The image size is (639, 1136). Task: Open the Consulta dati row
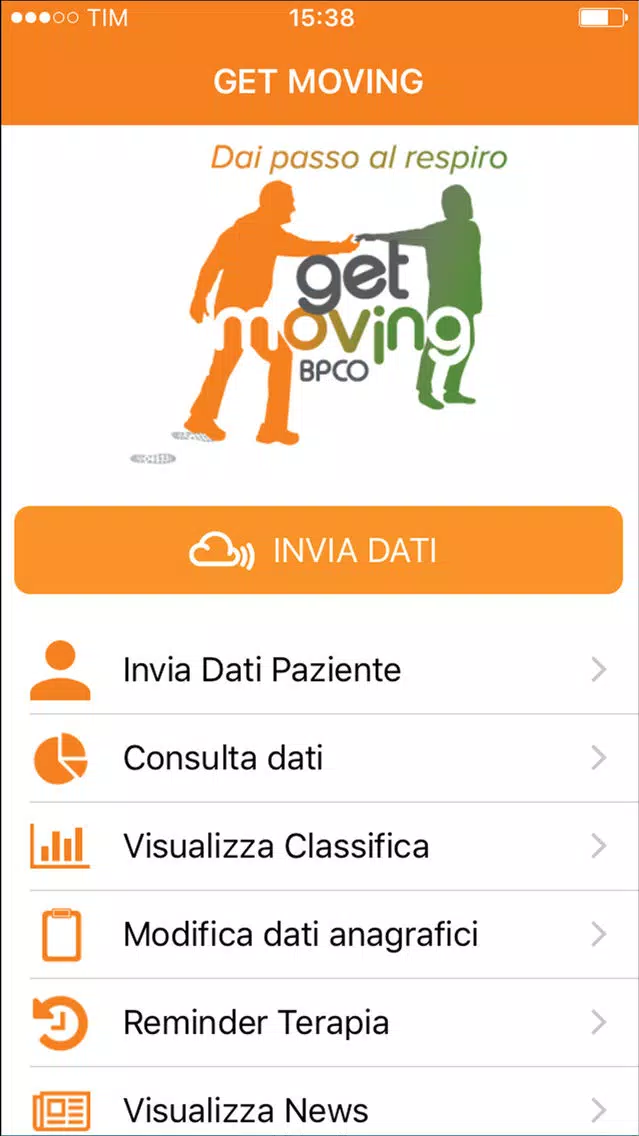tap(320, 759)
